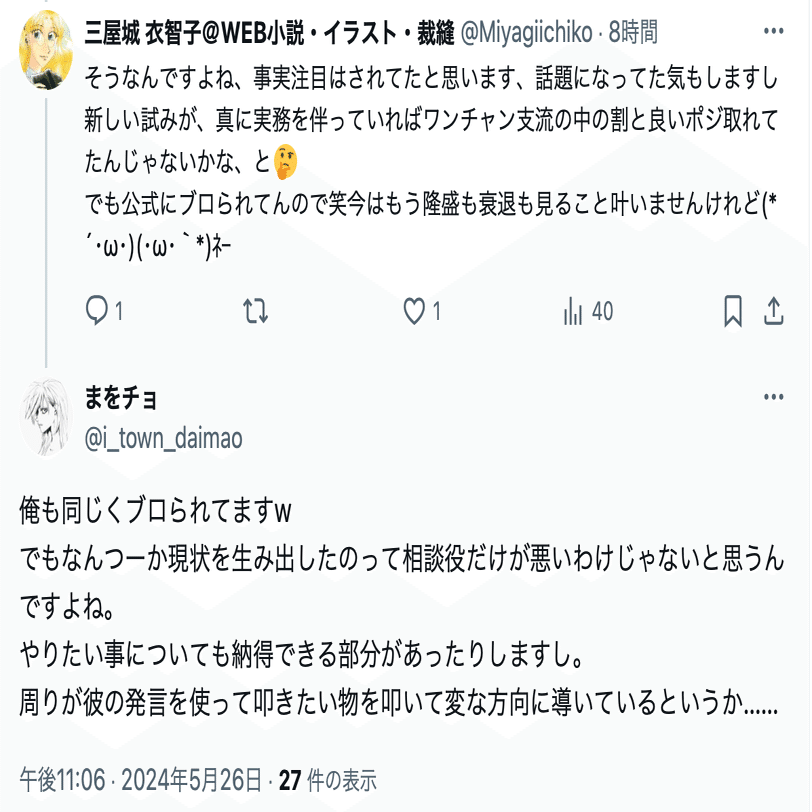Open overflow menu on まをチョ's tweet
The height and width of the screenshot is (812, 812).
[774, 398]
